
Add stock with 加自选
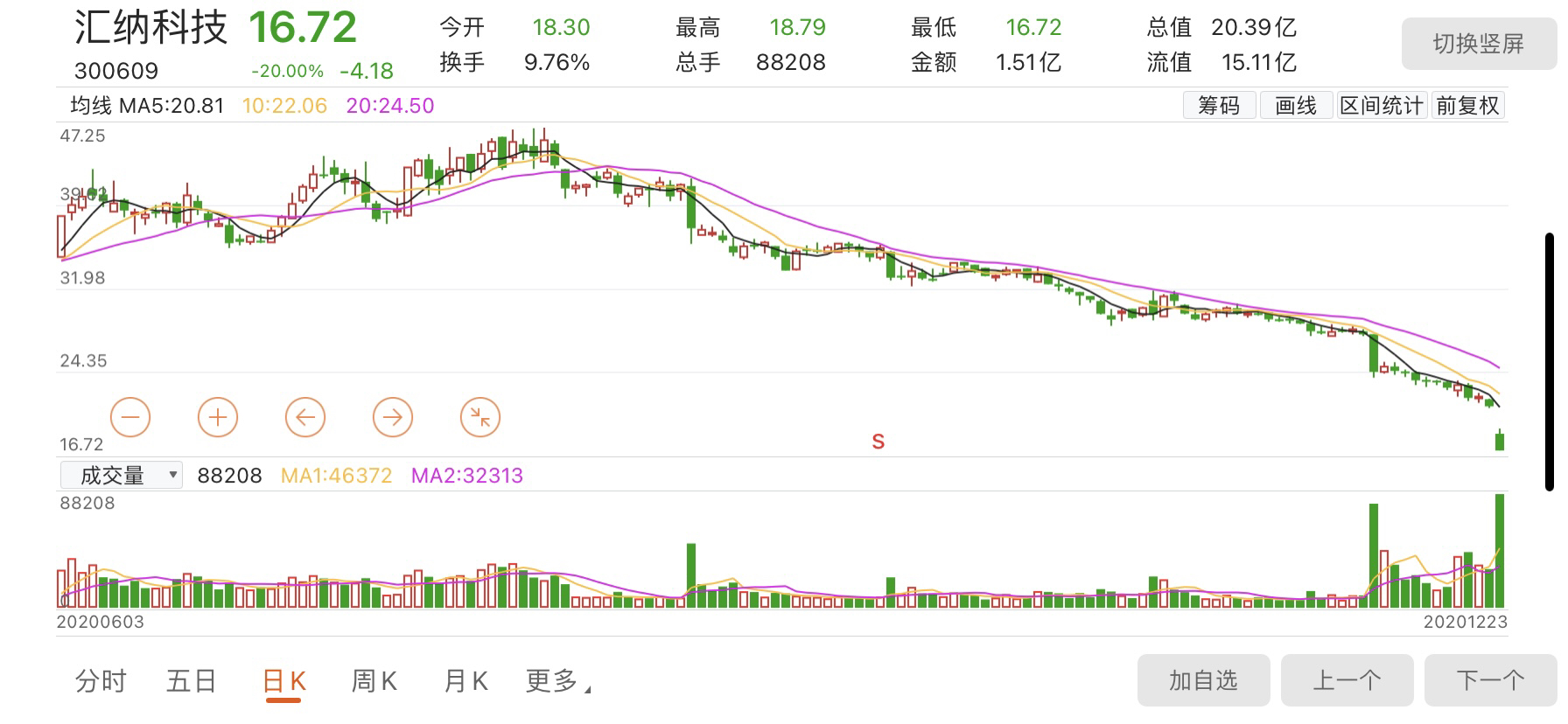[x=1203, y=679]
